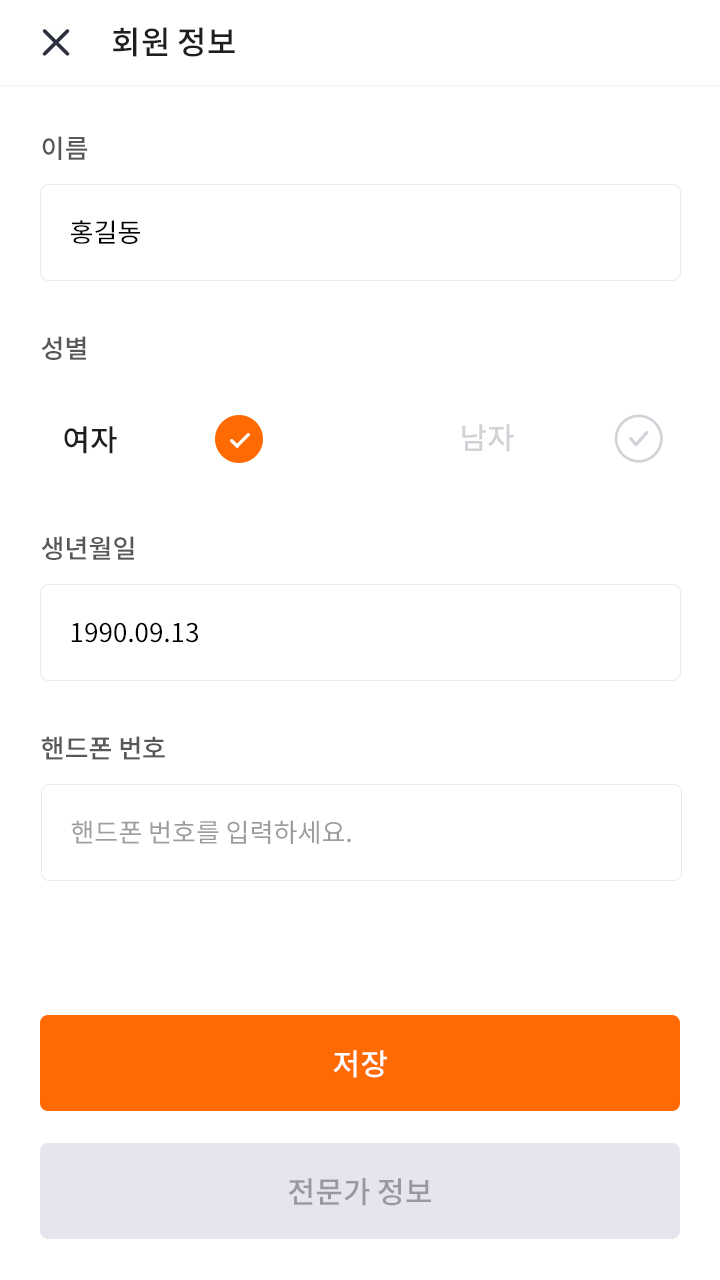The width and height of the screenshot is (720, 1280).
Task: Close the 회원 정보 screen
Action: click(x=56, y=42)
